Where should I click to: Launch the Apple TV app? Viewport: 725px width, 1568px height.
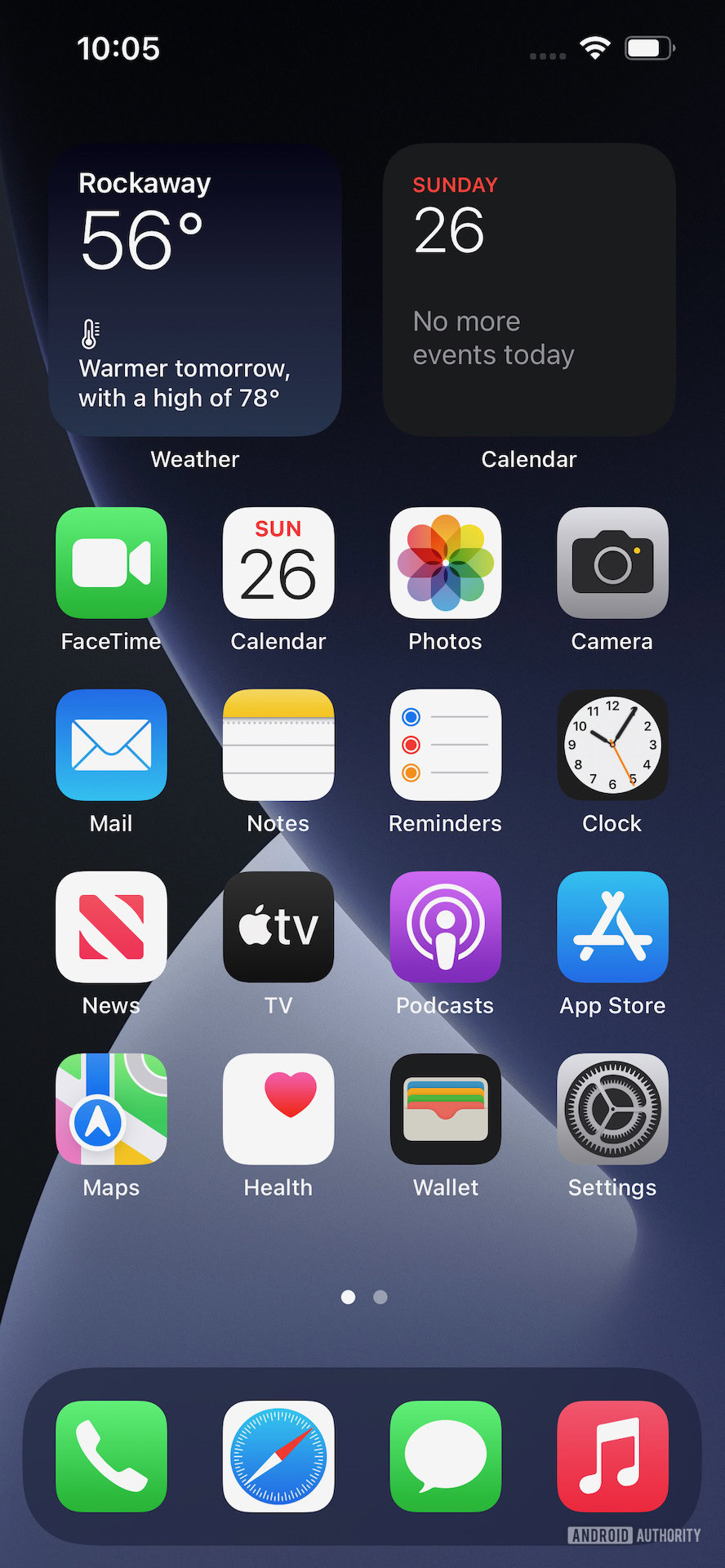[278, 927]
